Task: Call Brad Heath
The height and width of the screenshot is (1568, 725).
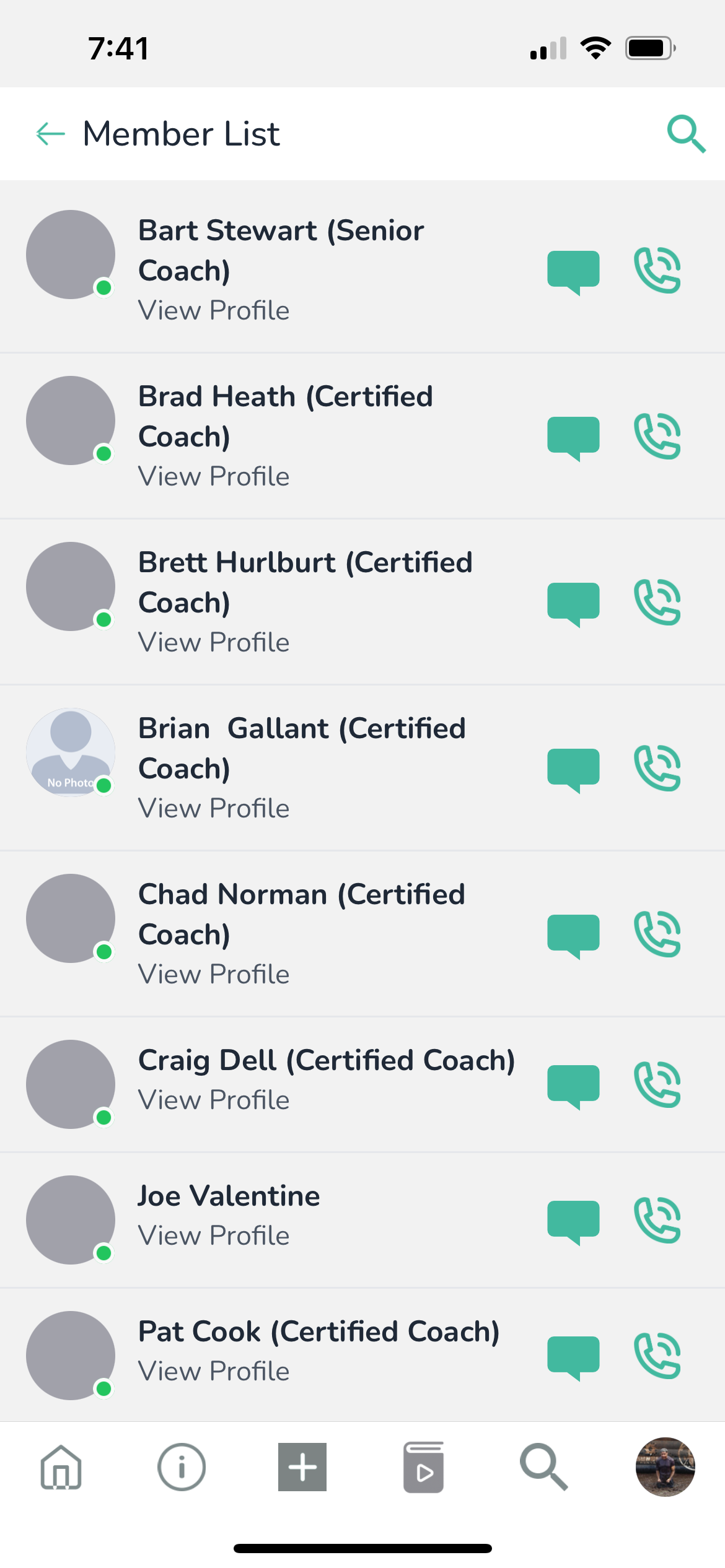Action: (x=657, y=436)
